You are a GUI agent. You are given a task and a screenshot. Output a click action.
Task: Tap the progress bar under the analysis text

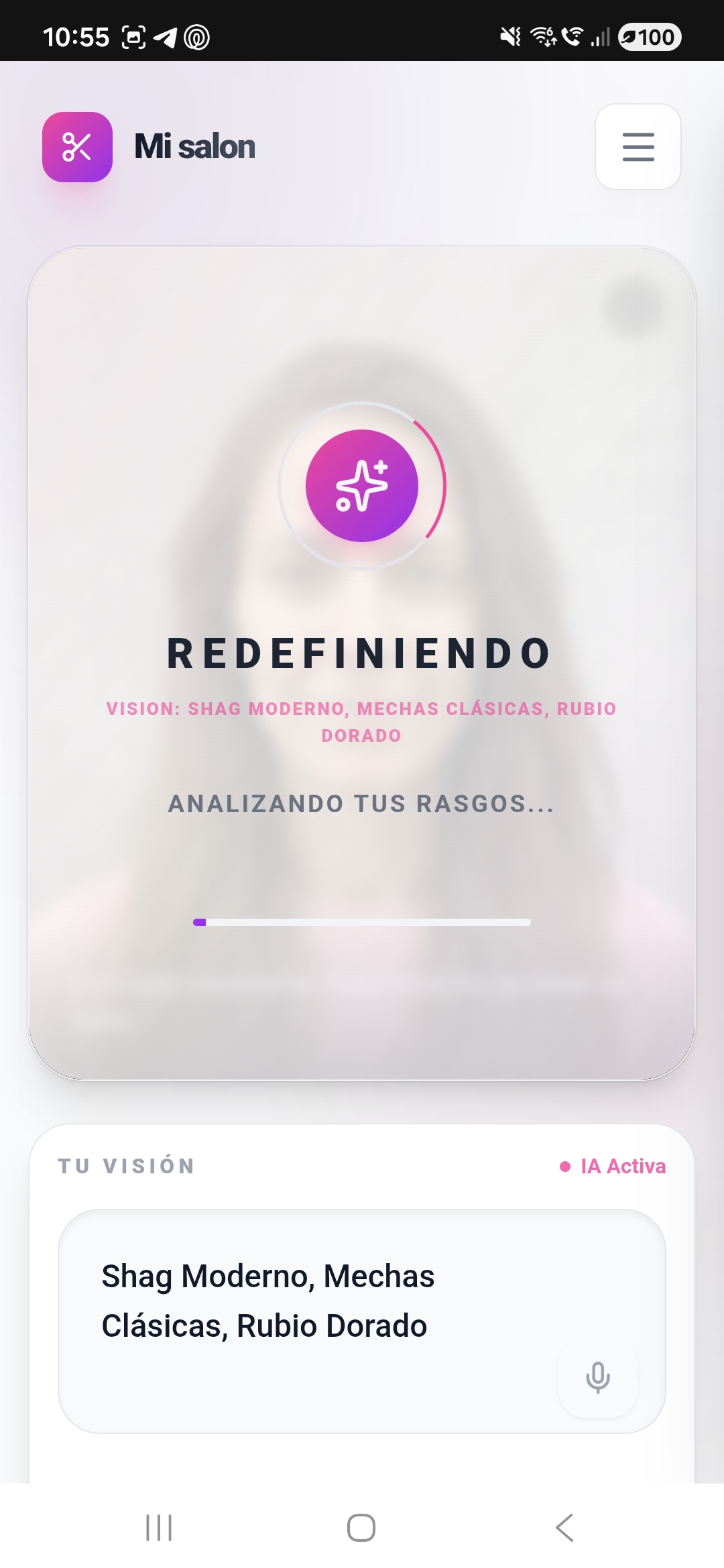pyautogui.click(x=362, y=922)
